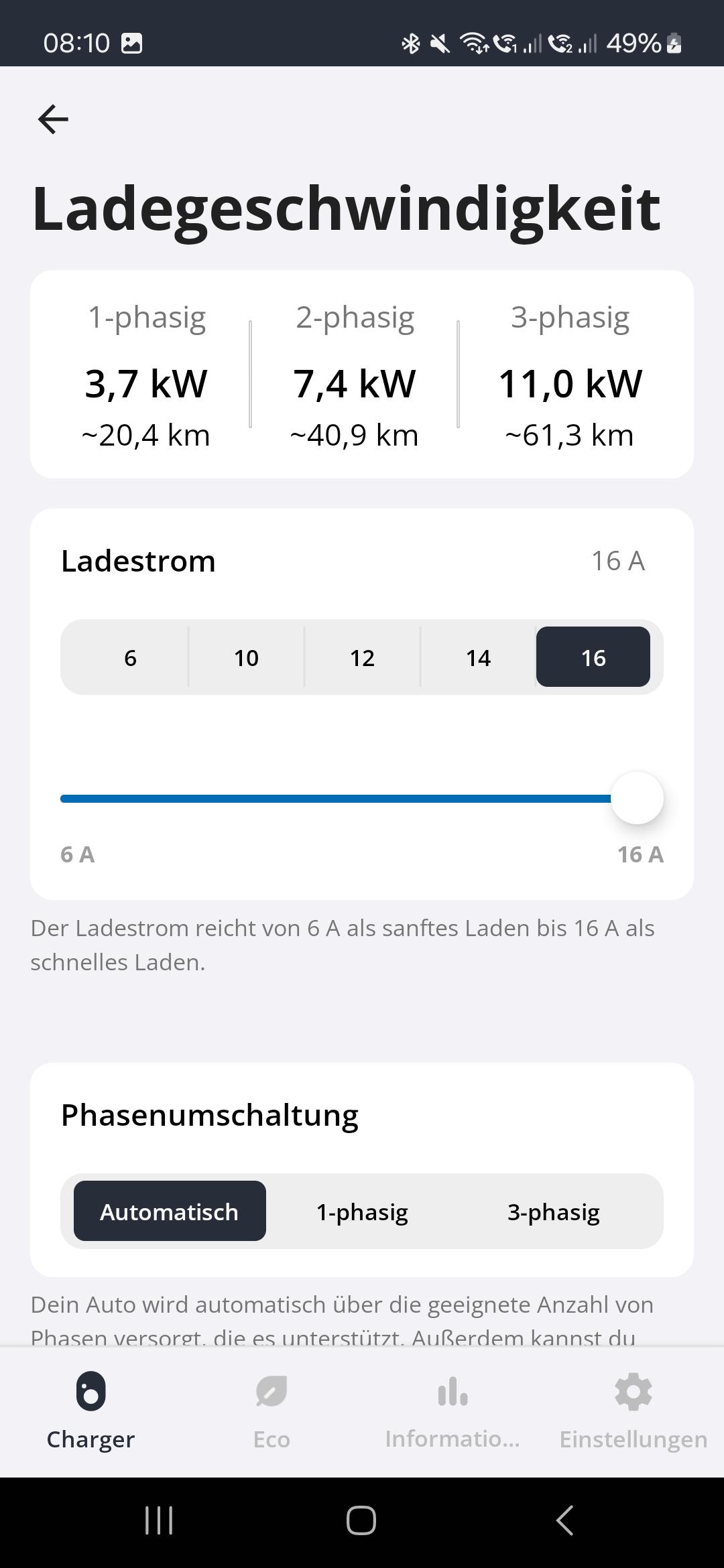
Task: Select the 10 amp charging current
Action: coord(246,657)
